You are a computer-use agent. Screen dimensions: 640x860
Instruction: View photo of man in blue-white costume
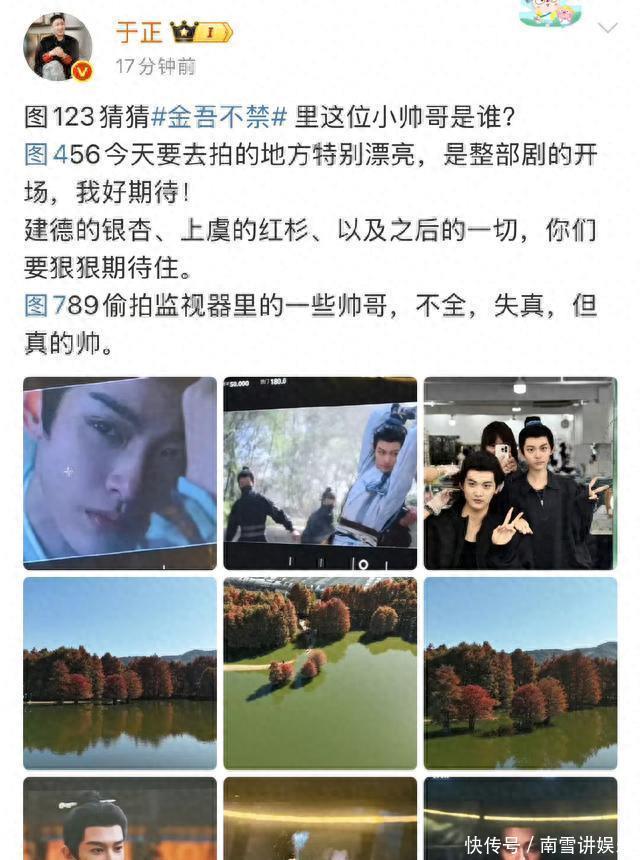click(x=320, y=473)
